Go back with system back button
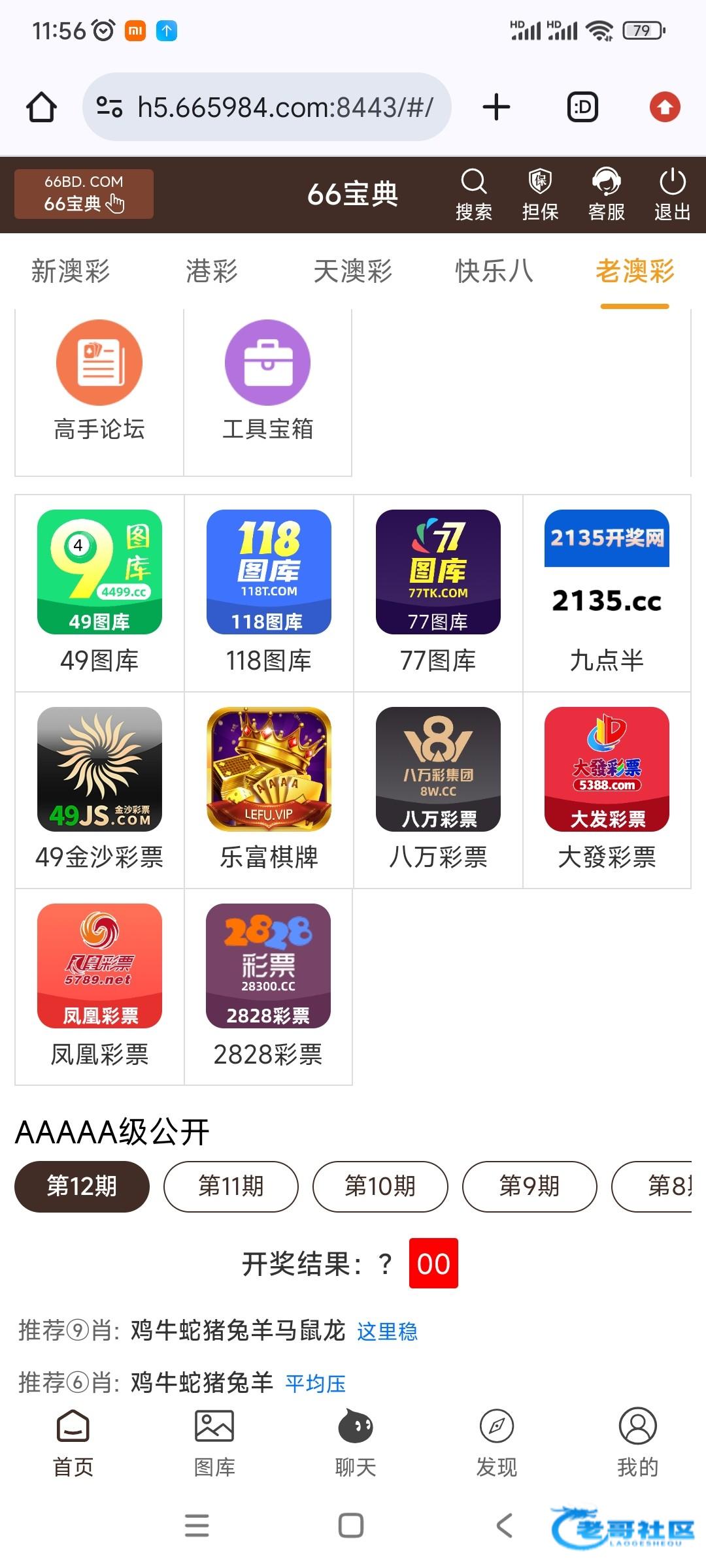The height and width of the screenshot is (1568, 706). pos(505,1526)
